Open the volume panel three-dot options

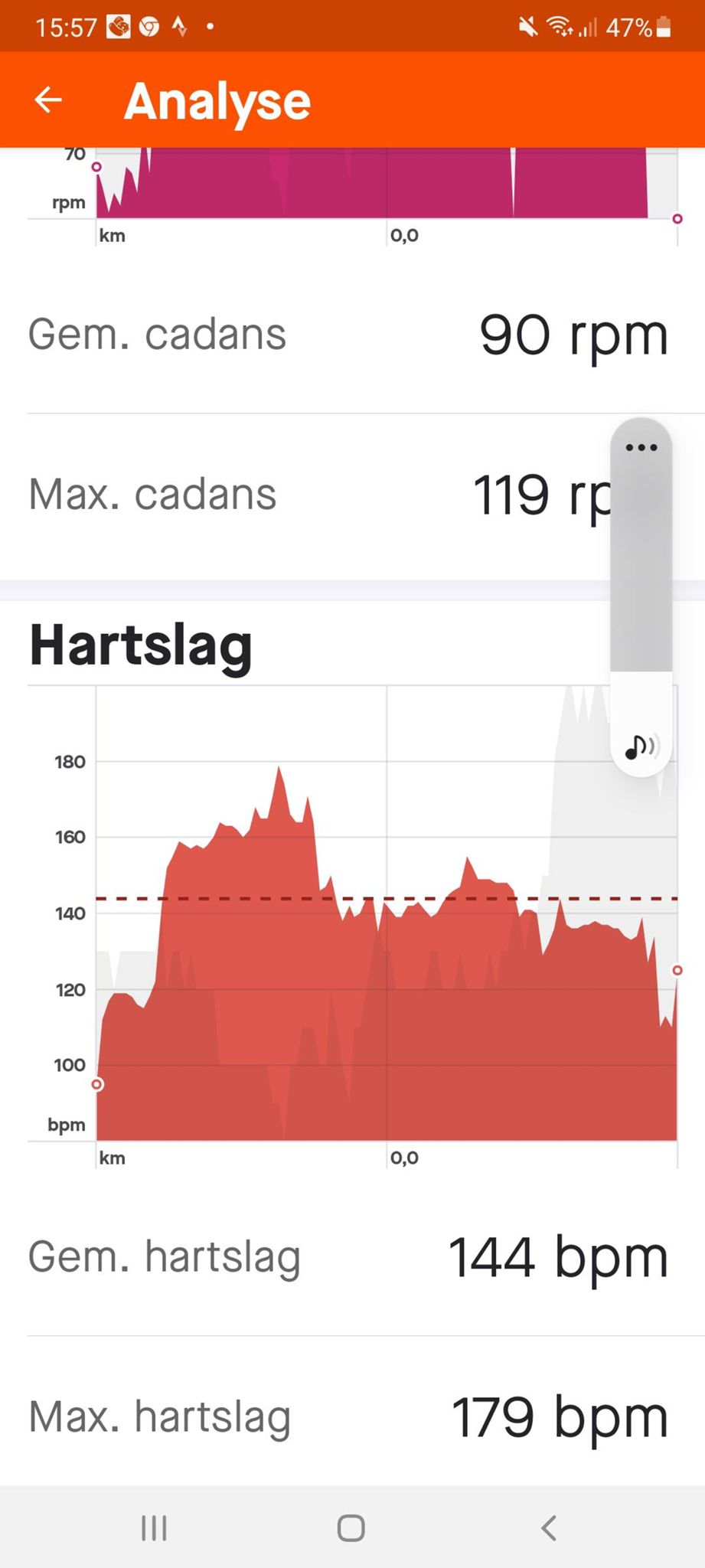point(641,448)
